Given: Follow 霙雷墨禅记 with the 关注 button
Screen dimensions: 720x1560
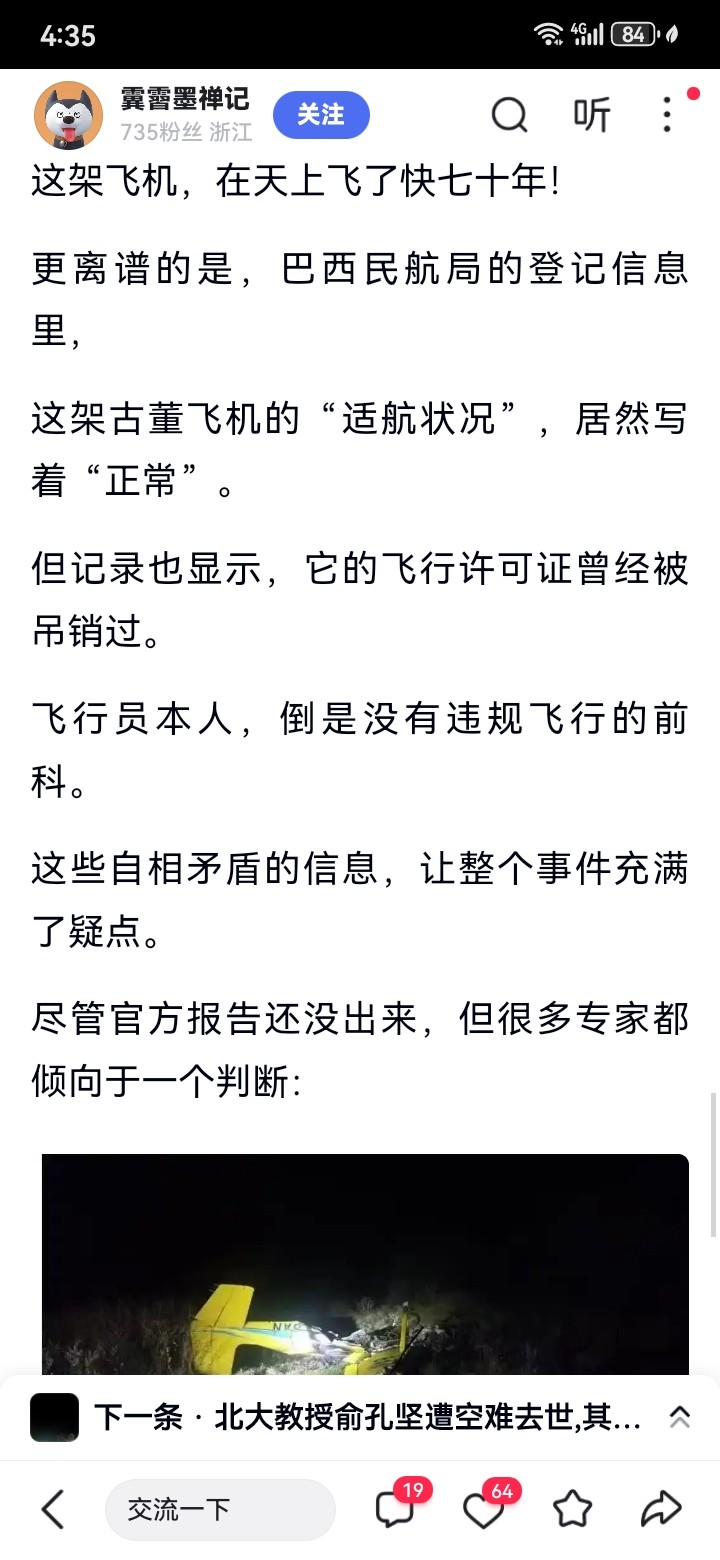Looking at the screenshot, I should pyautogui.click(x=321, y=116).
